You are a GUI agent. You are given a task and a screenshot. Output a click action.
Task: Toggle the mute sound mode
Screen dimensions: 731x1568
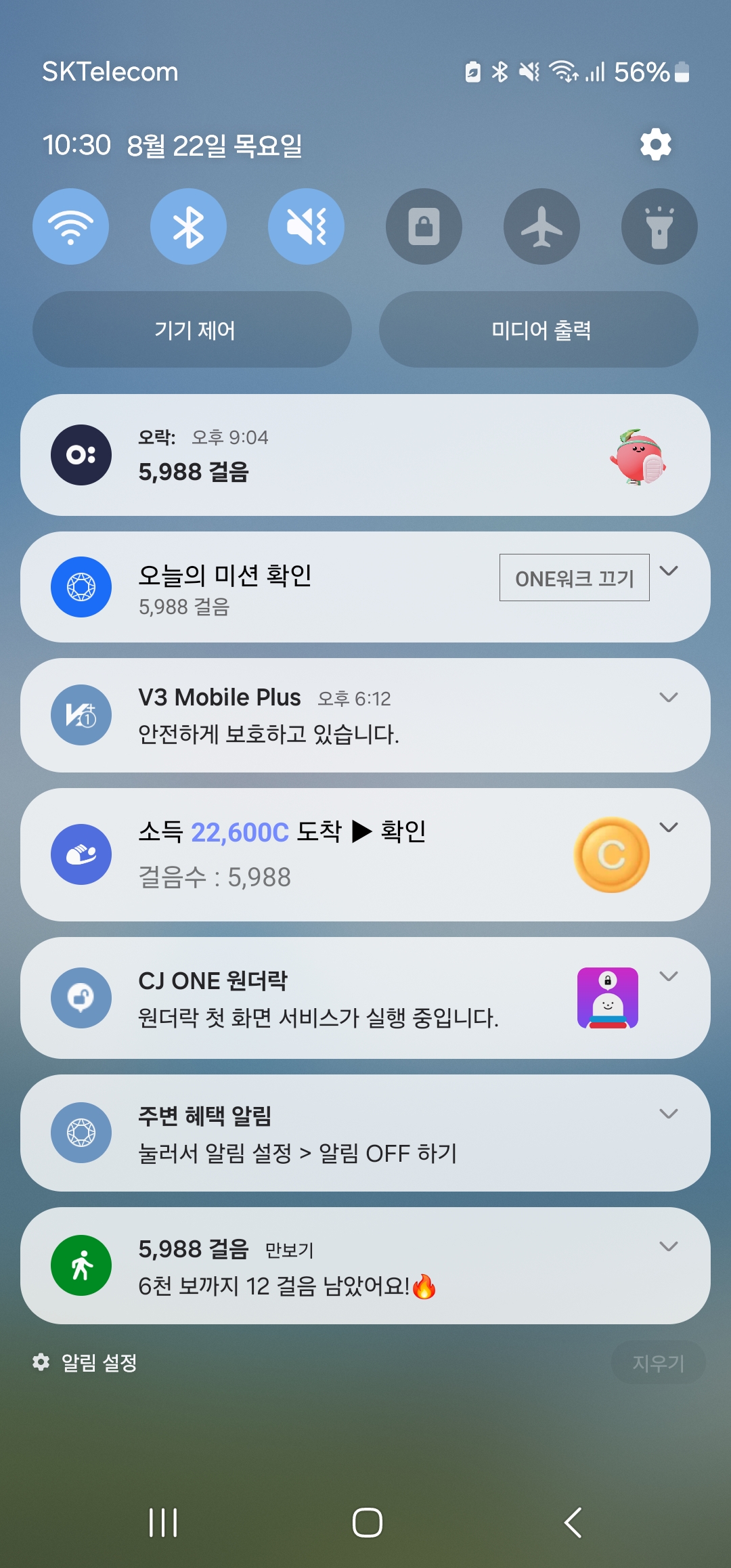click(306, 227)
